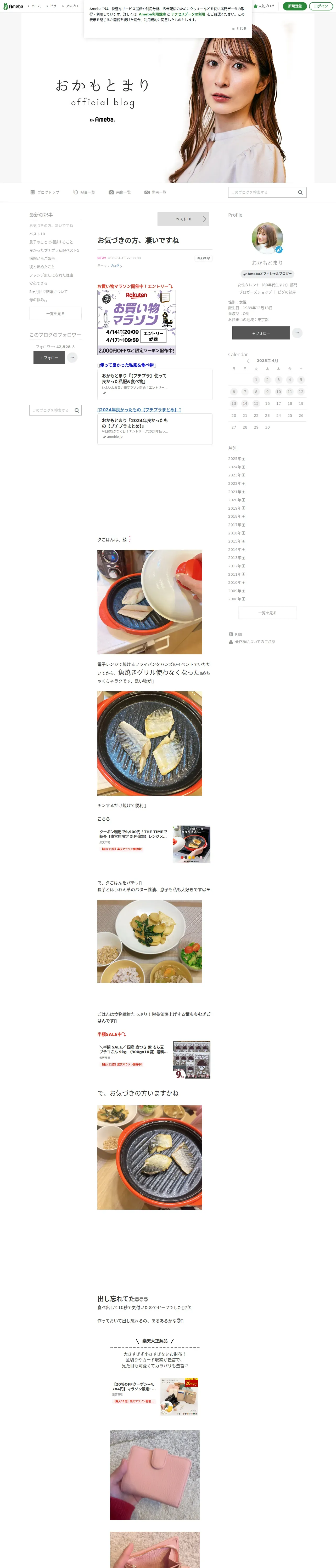The image size is (336, 1568).
Task: Open the 動画一覧 tab
Action: pos(155,192)
